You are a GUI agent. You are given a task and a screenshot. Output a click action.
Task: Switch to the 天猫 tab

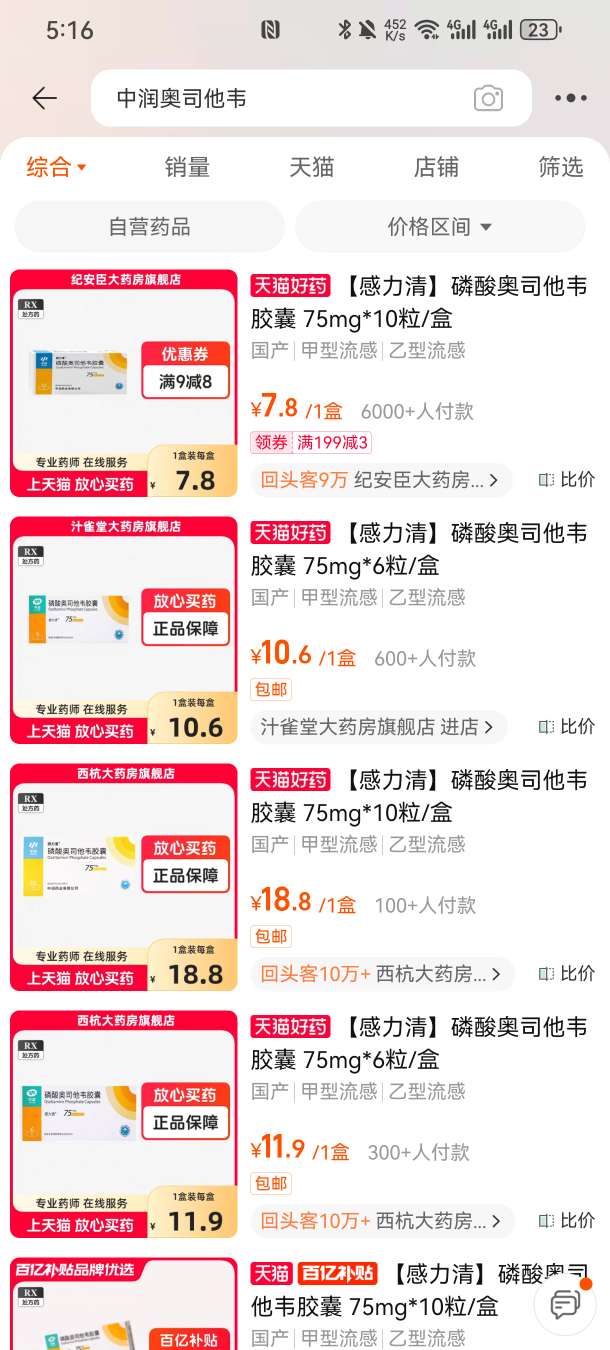pos(311,167)
